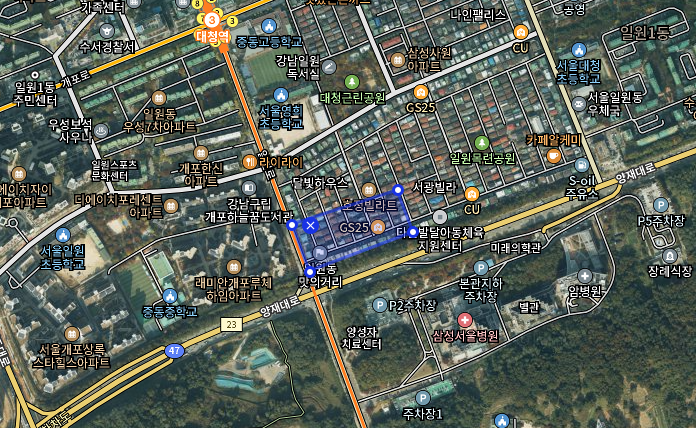Open the P2주차장 parking marker
The image size is (696, 428).
(x=379, y=304)
